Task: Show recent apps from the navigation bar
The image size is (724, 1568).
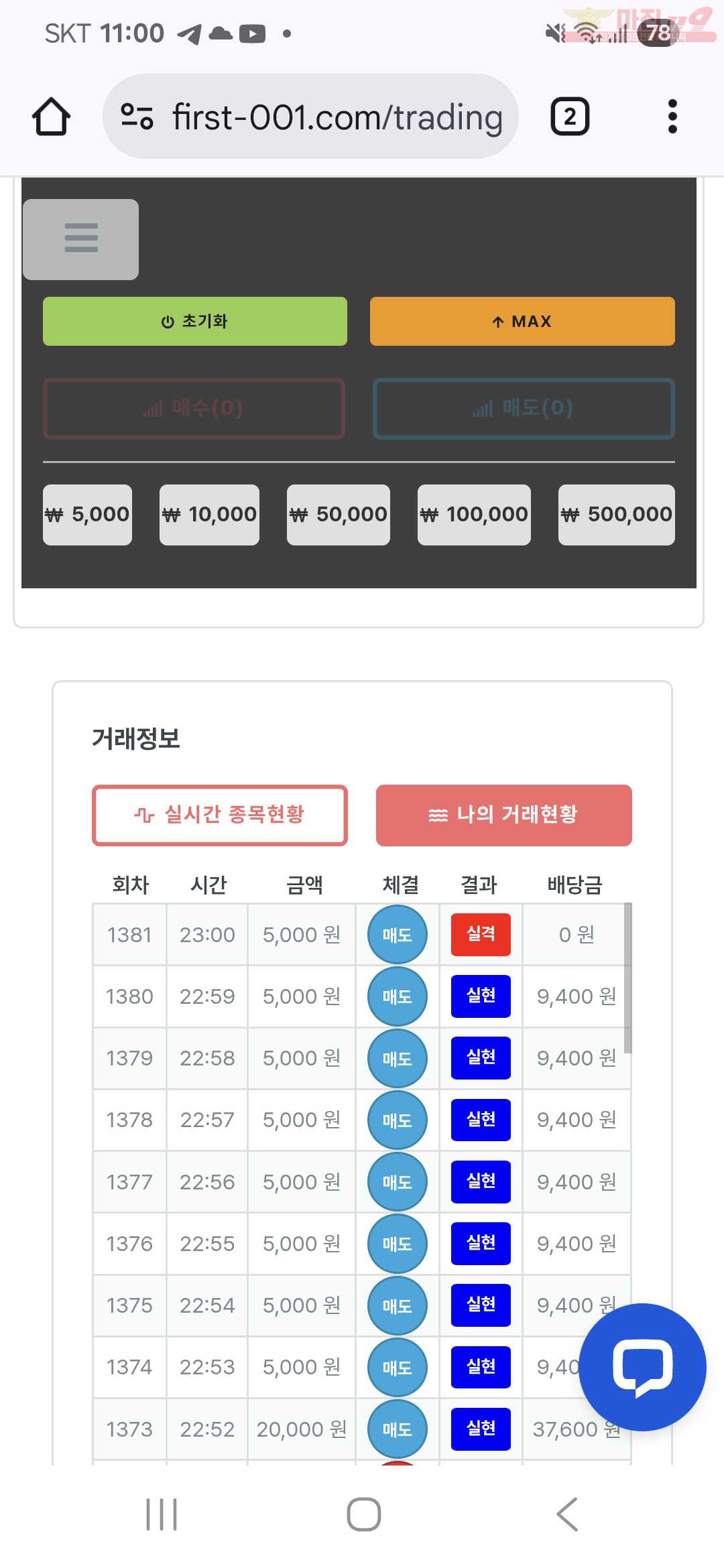Action: (162, 1514)
